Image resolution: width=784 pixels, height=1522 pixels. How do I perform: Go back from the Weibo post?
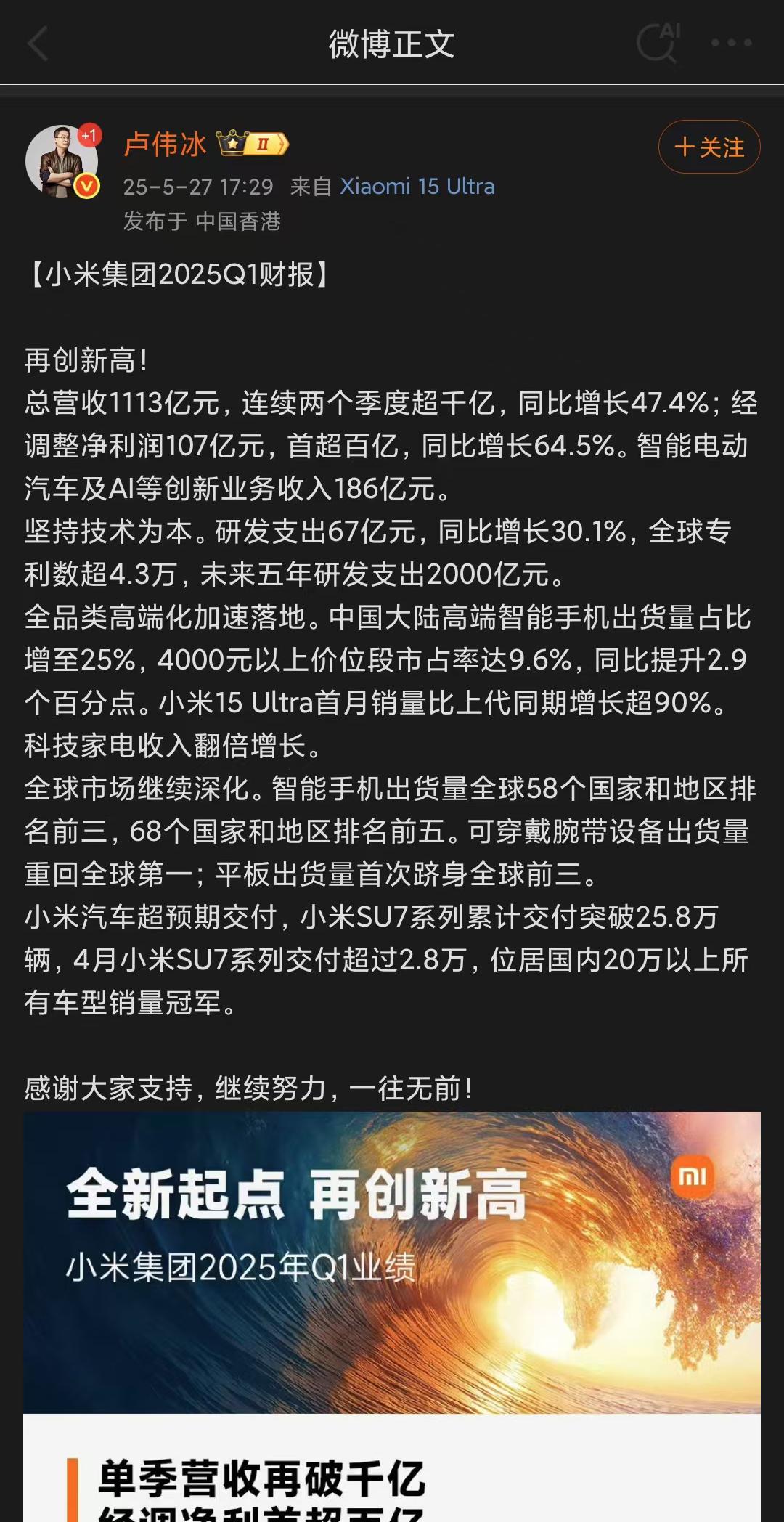(x=38, y=44)
